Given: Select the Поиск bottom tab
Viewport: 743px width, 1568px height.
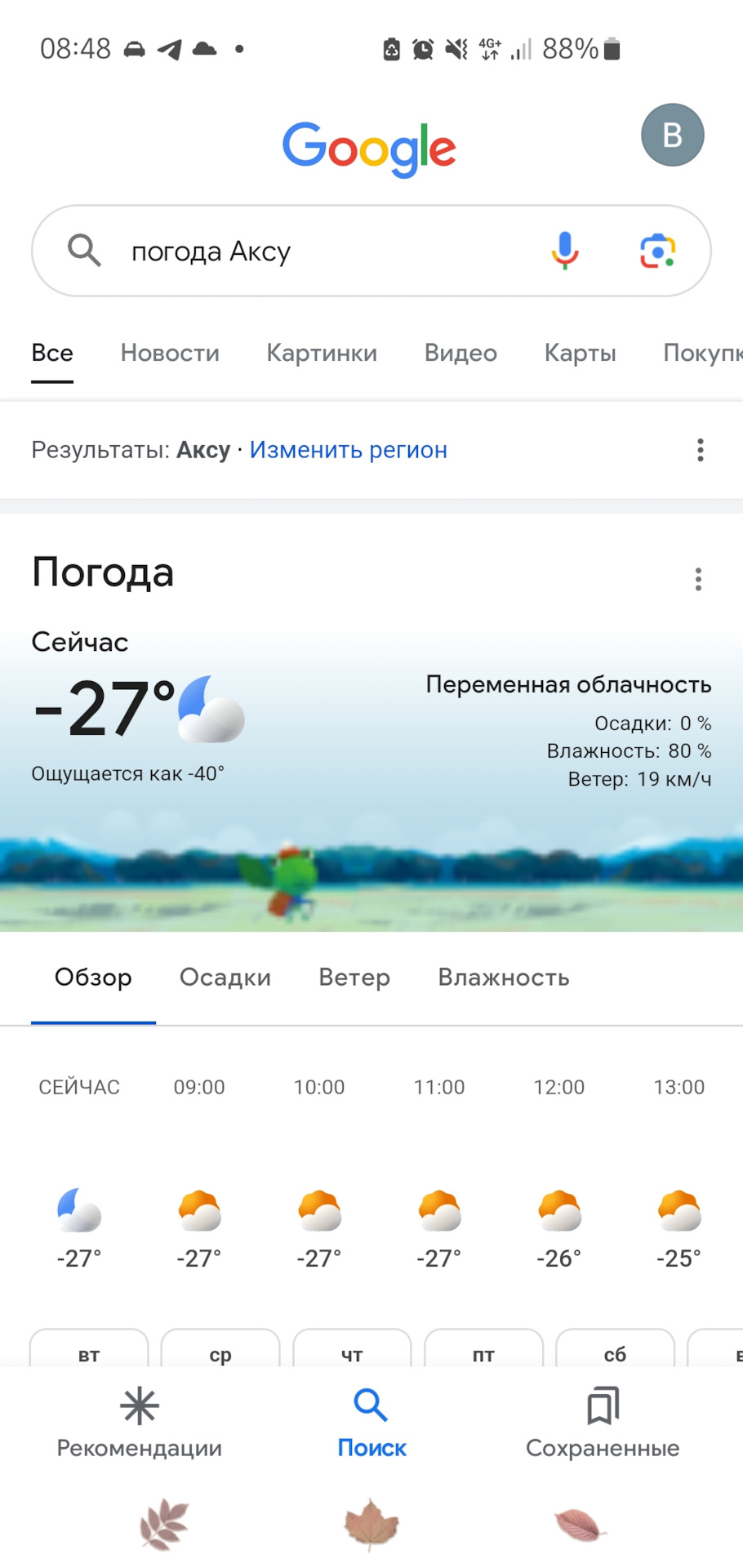Looking at the screenshot, I should (371, 1423).
